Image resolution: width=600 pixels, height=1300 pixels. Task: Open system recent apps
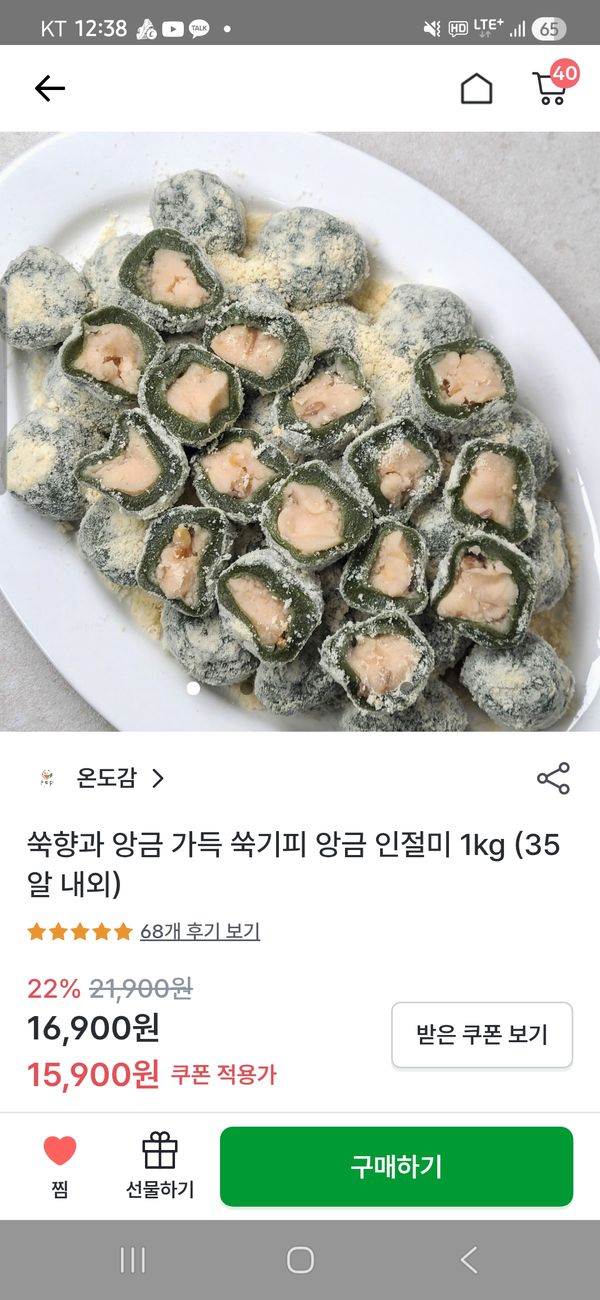coord(132,1259)
